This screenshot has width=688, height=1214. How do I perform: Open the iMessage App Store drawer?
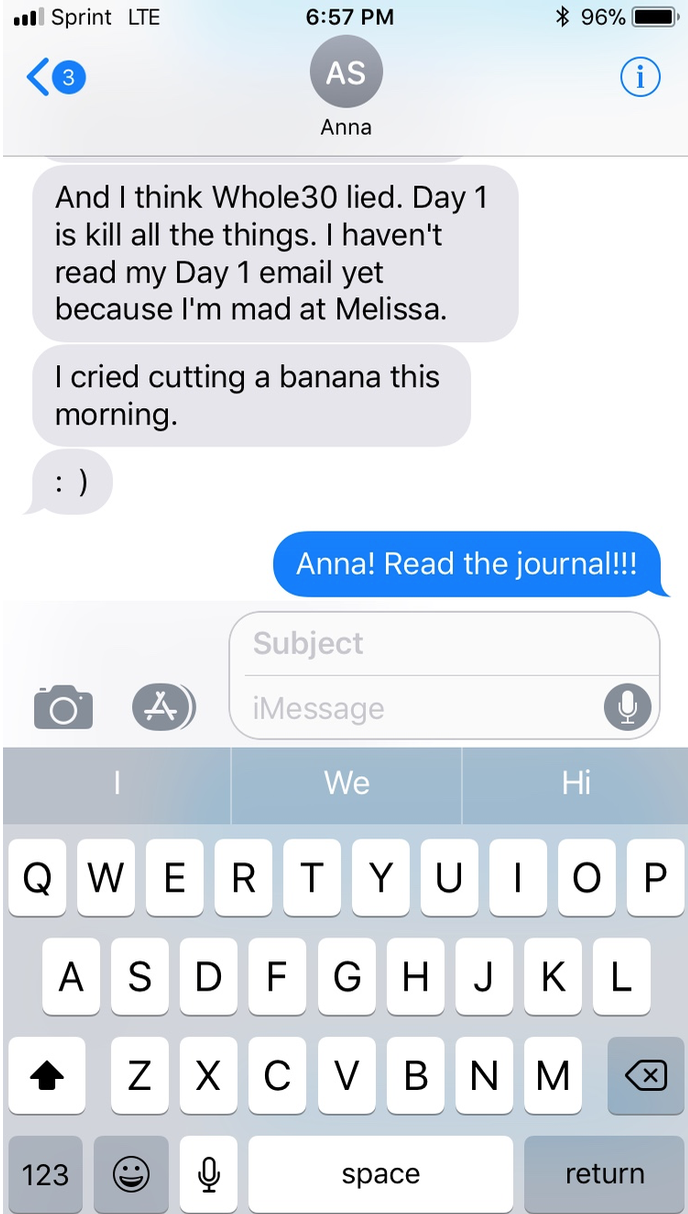click(163, 707)
